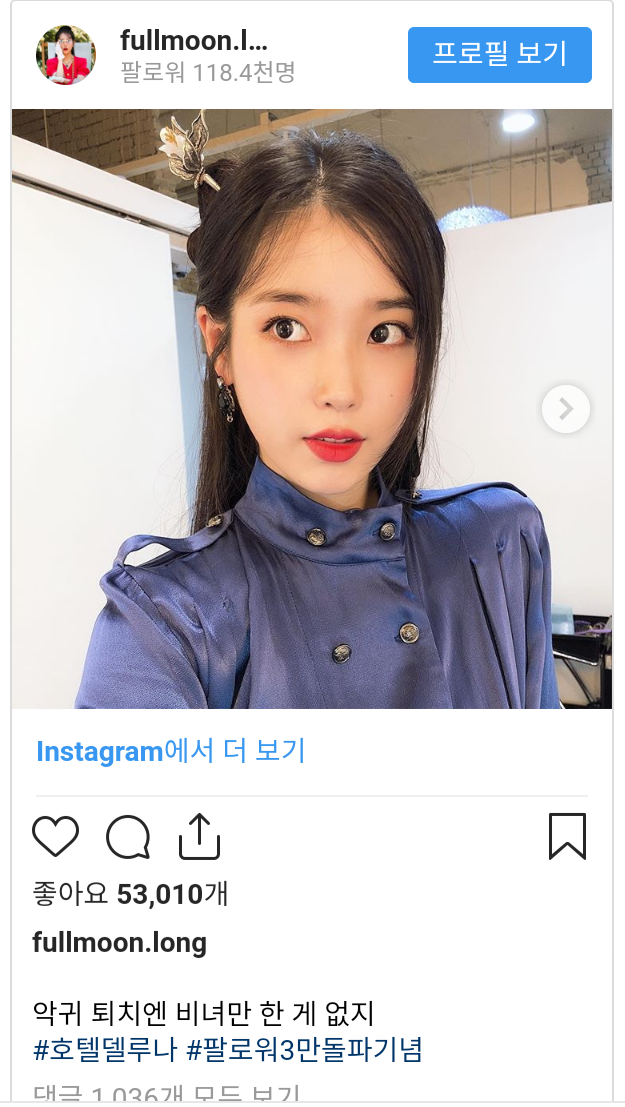Open hashtag #팔로워3만돌파기념

[304, 1050]
